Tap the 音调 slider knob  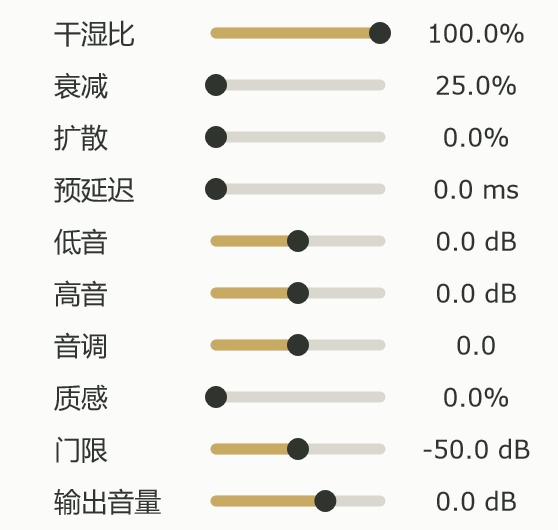click(298, 345)
